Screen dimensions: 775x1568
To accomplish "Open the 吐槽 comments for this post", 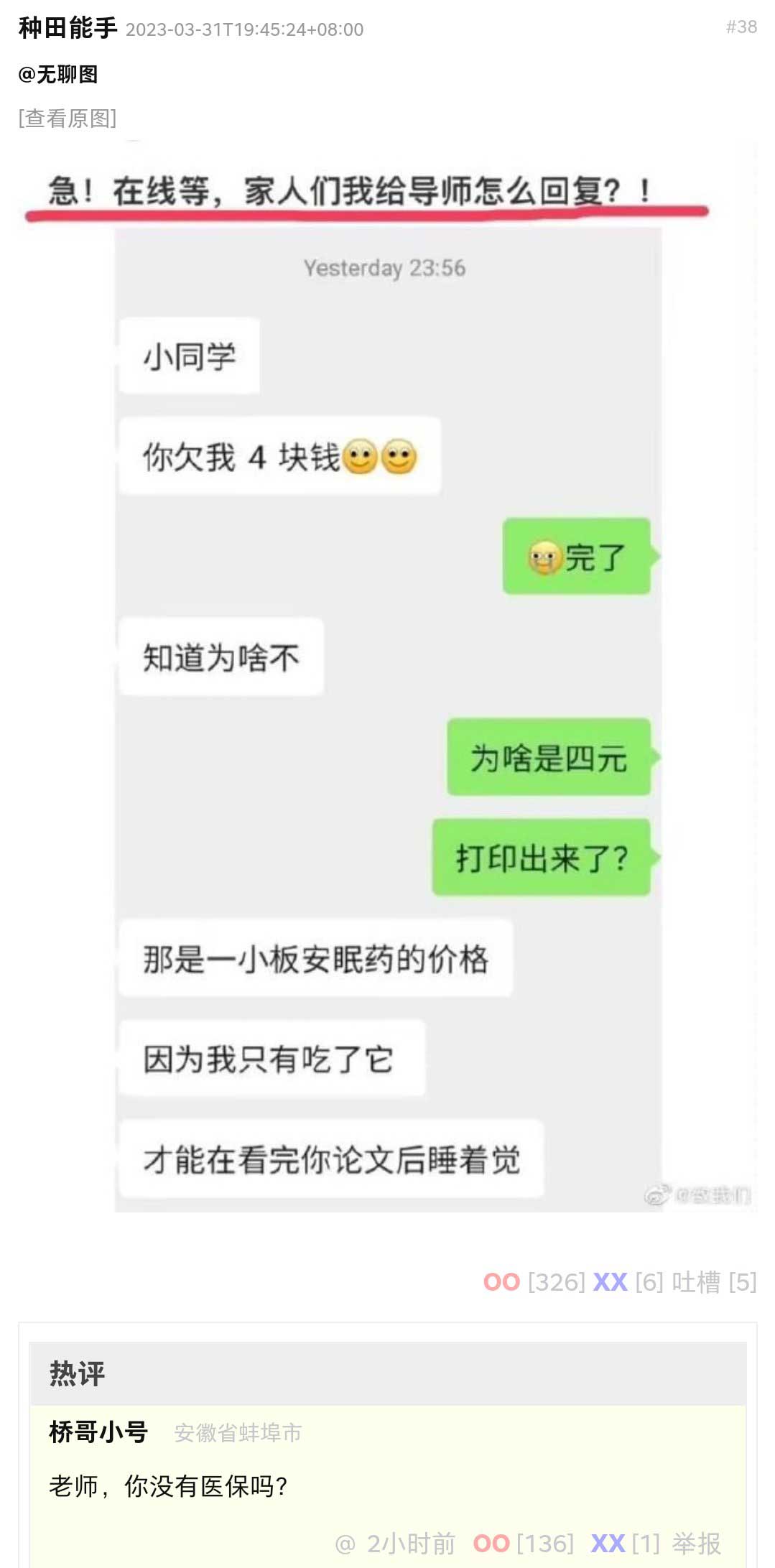I will click(x=696, y=1282).
